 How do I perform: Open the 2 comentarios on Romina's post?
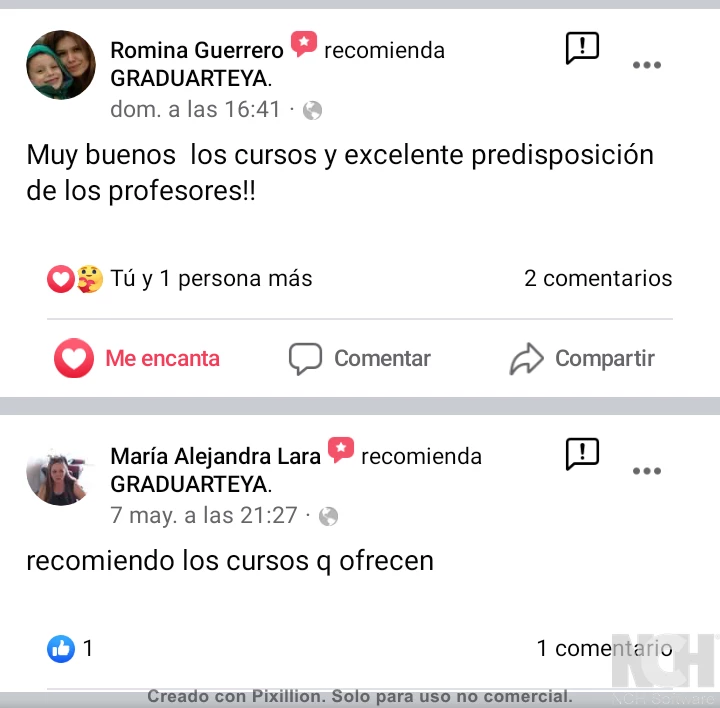pos(598,279)
